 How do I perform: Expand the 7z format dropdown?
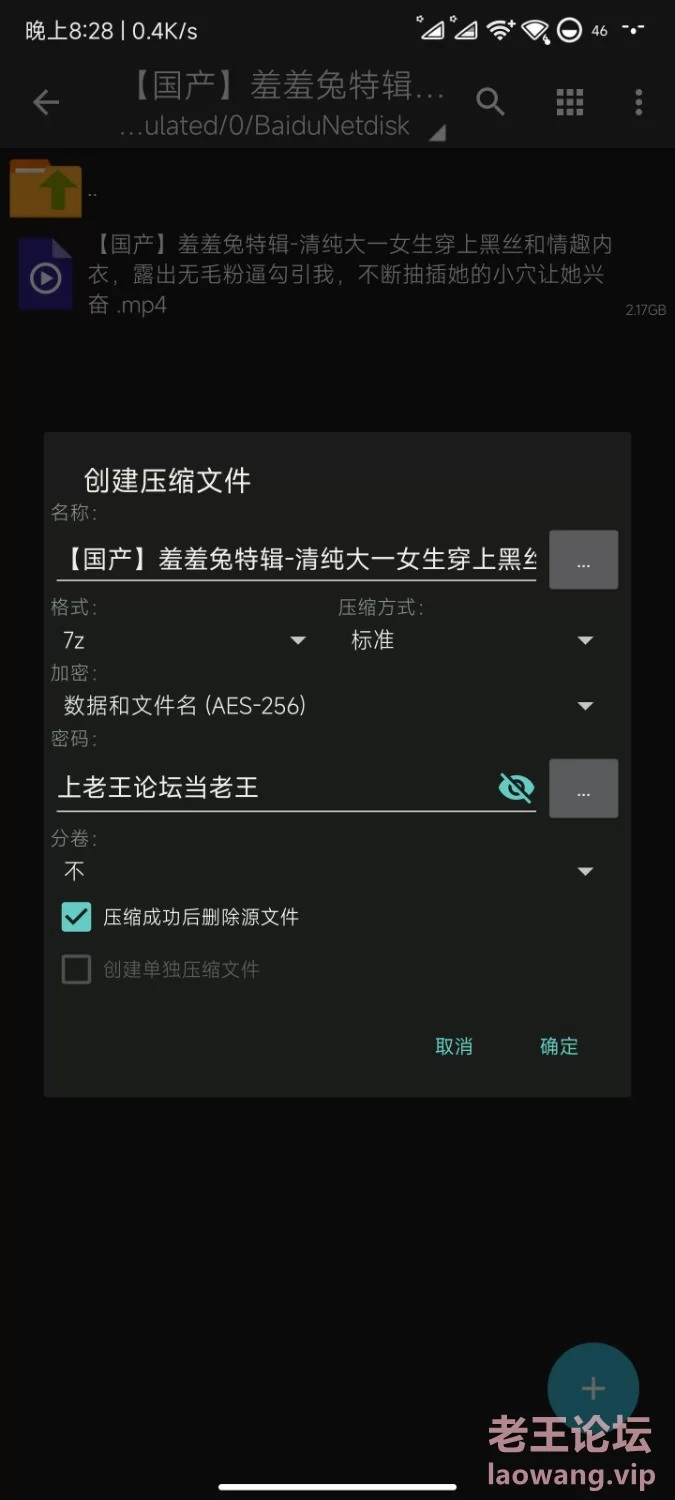[x=184, y=640]
